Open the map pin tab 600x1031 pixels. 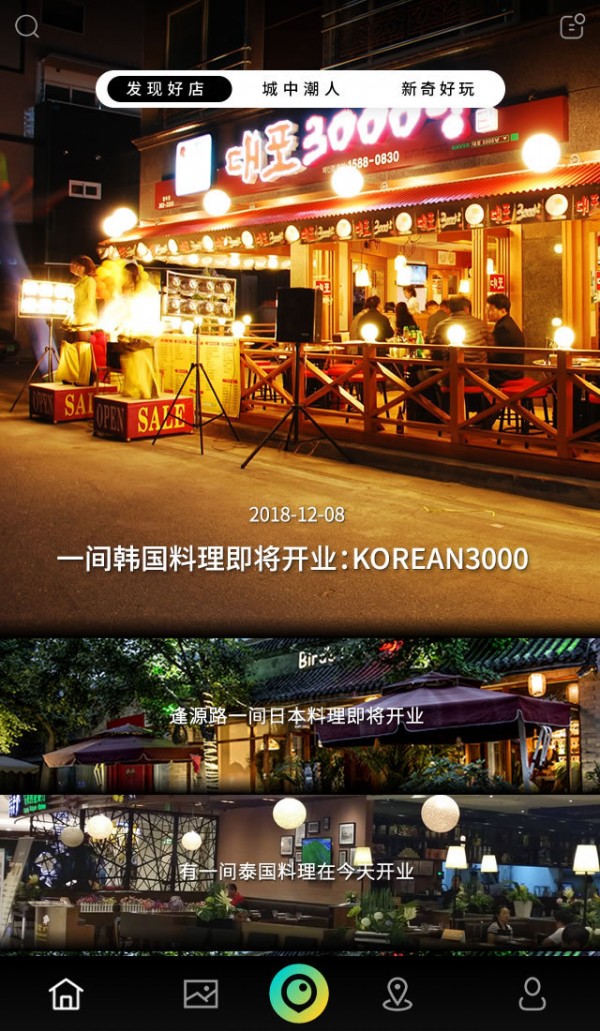point(397,993)
